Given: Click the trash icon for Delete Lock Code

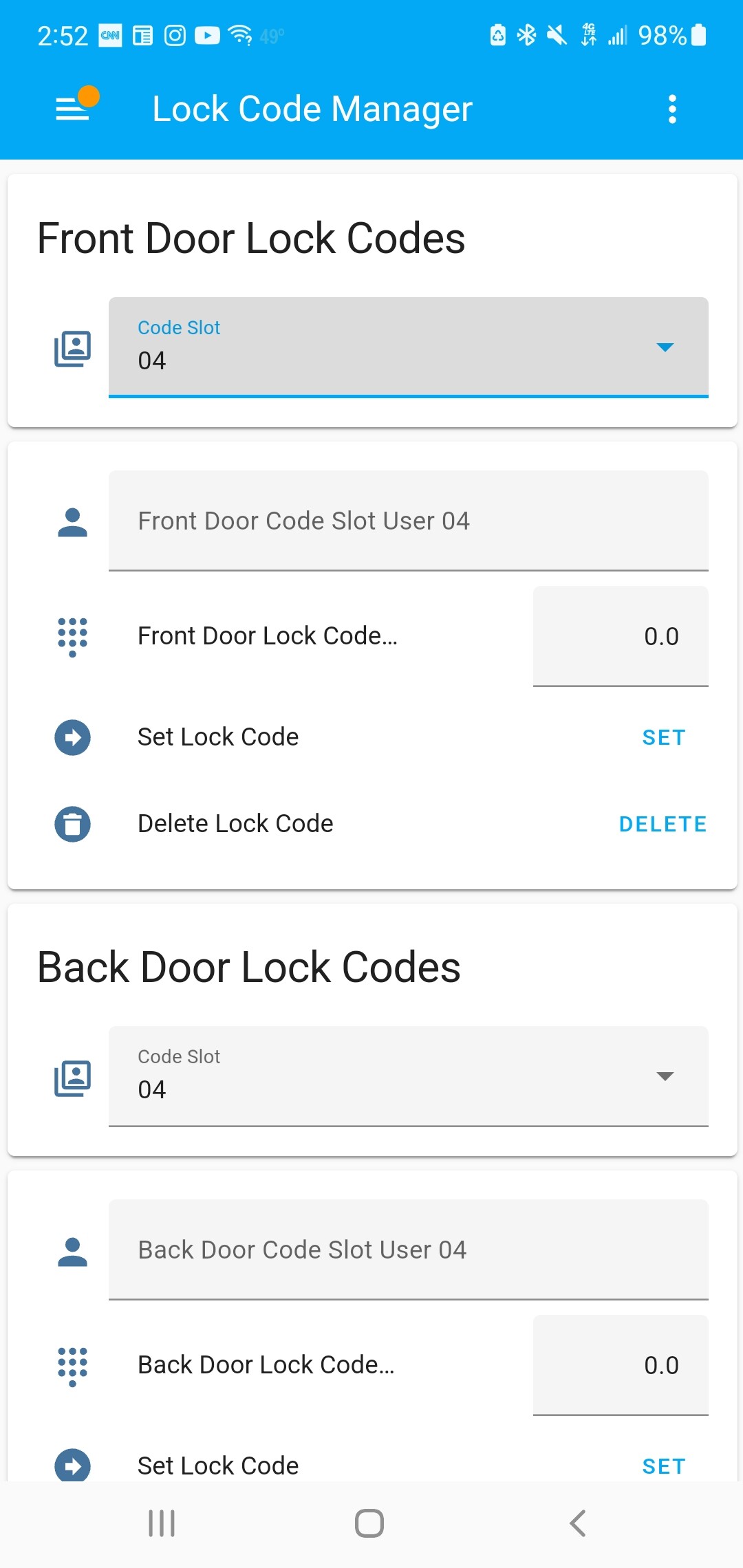Looking at the screenshot, I should coord(72,824).
